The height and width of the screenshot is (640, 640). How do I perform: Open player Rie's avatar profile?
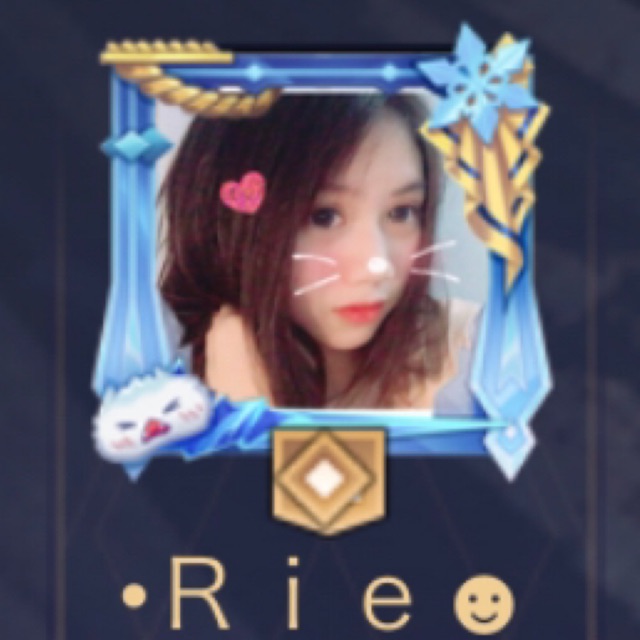pos(320,250)
